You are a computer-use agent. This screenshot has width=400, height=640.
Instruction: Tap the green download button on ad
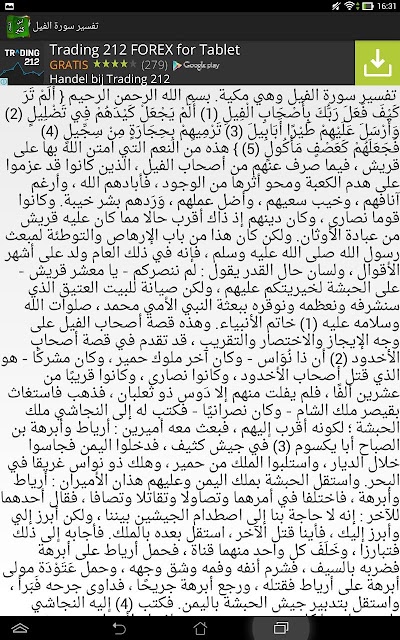tap(377, 62)
